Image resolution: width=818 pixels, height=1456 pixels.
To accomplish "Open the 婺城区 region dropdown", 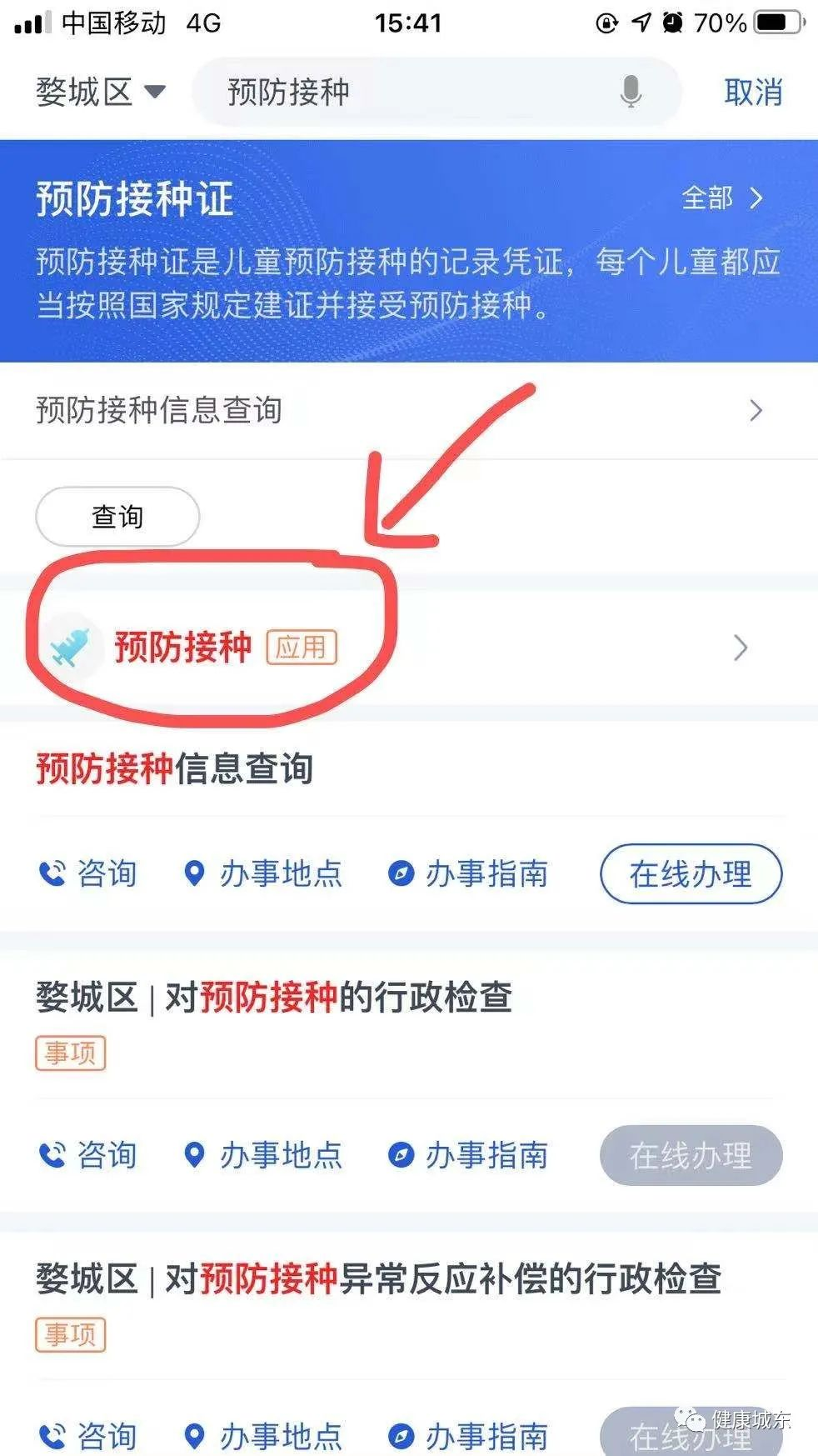I will pyautogui.click(x=100, y=92).
